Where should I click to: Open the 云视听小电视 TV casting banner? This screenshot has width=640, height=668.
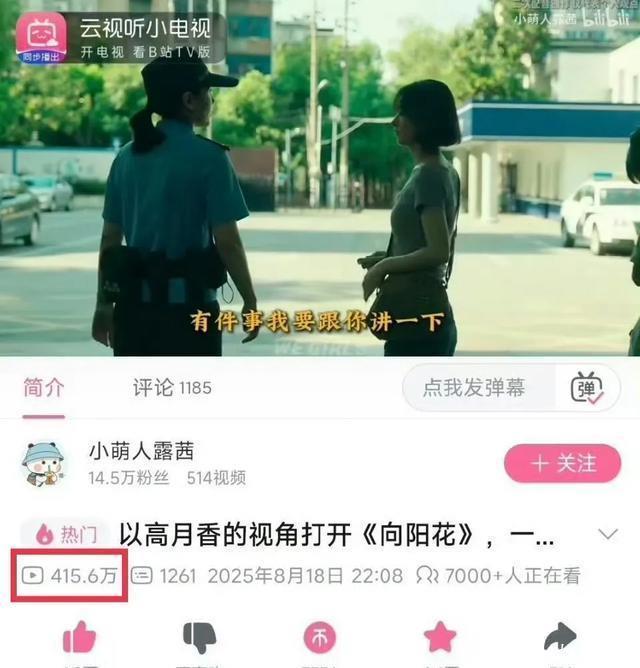[118, 35]
